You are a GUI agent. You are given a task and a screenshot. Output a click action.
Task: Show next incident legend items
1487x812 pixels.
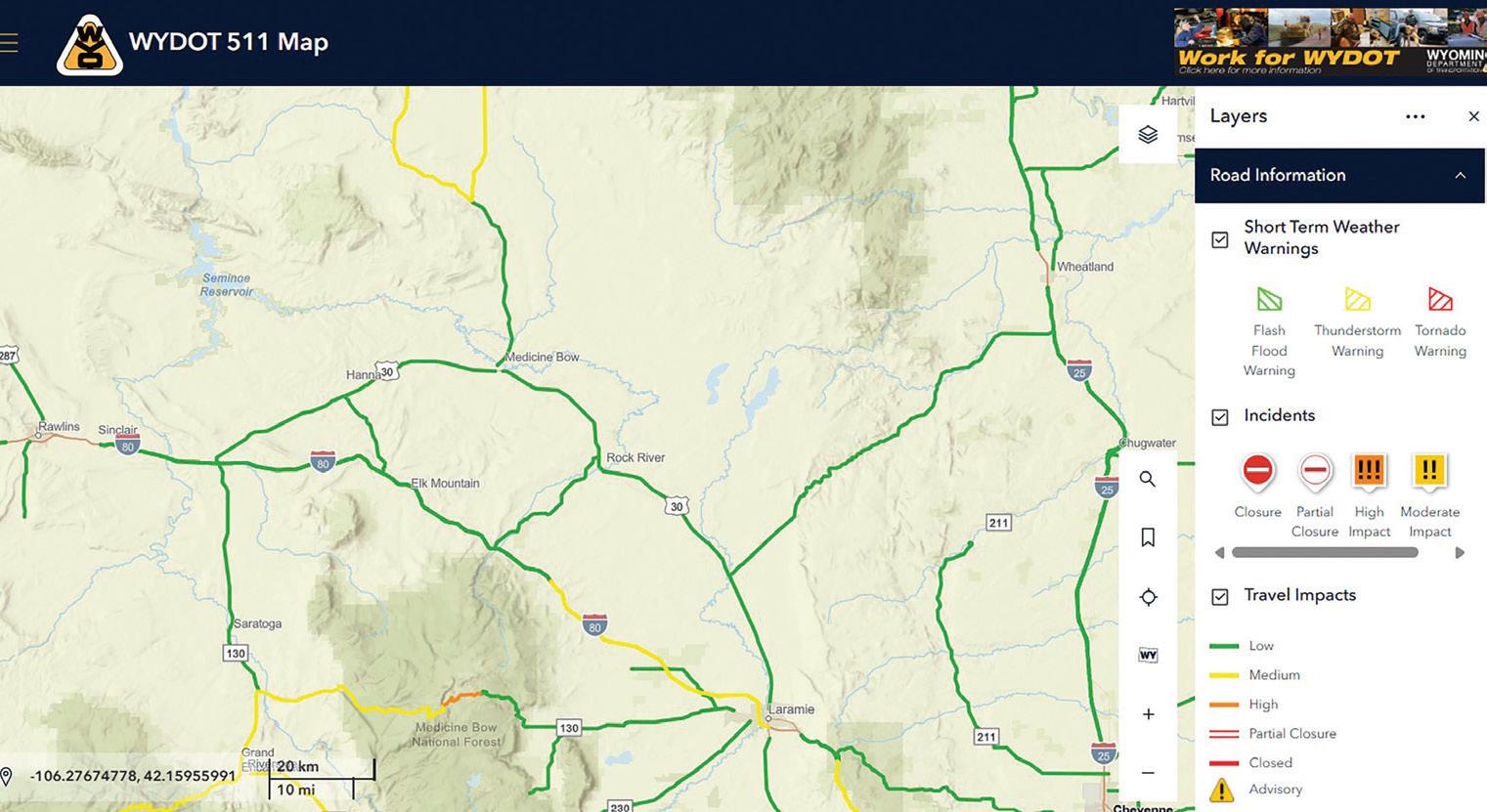point(1460,553)
